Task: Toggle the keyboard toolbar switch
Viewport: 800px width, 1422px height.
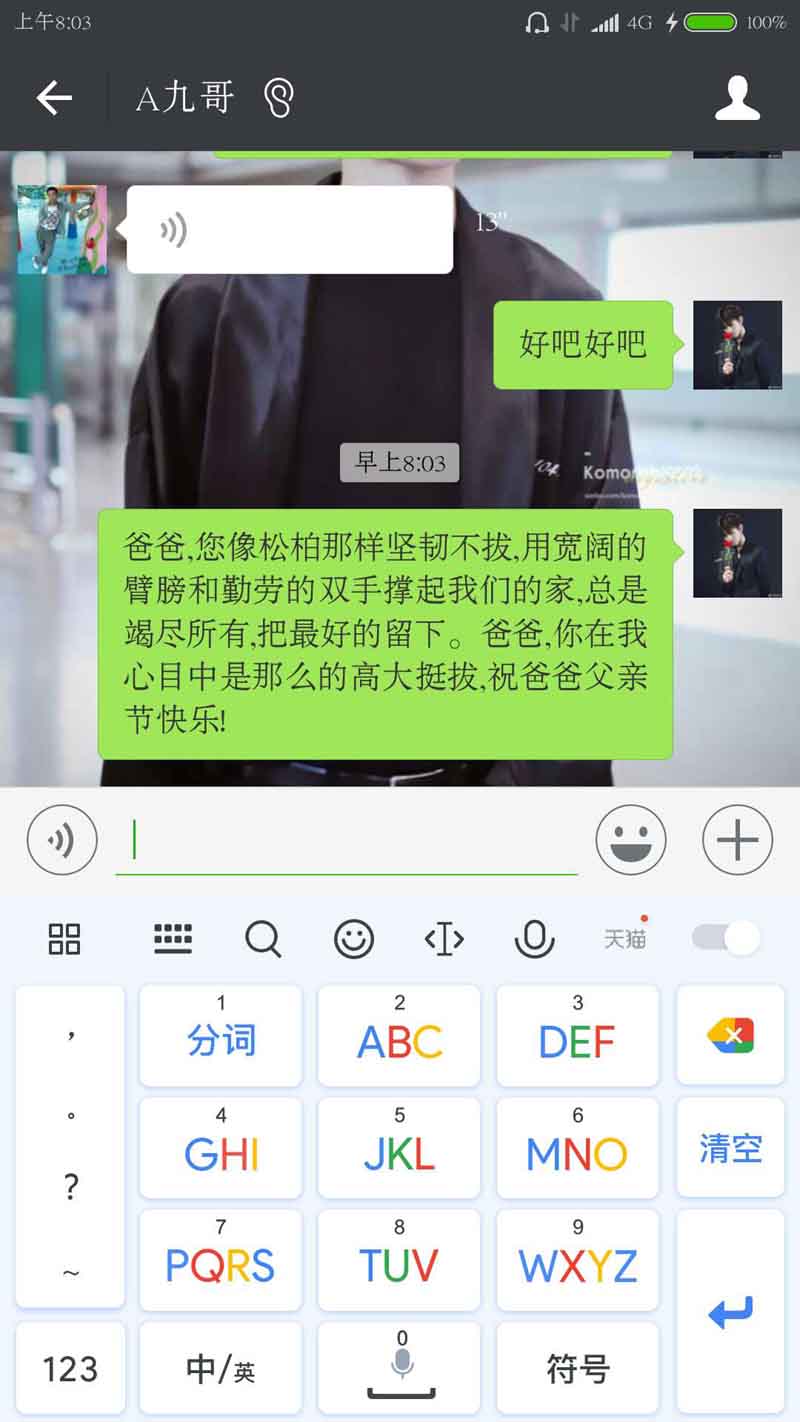Action: (727, 938)
